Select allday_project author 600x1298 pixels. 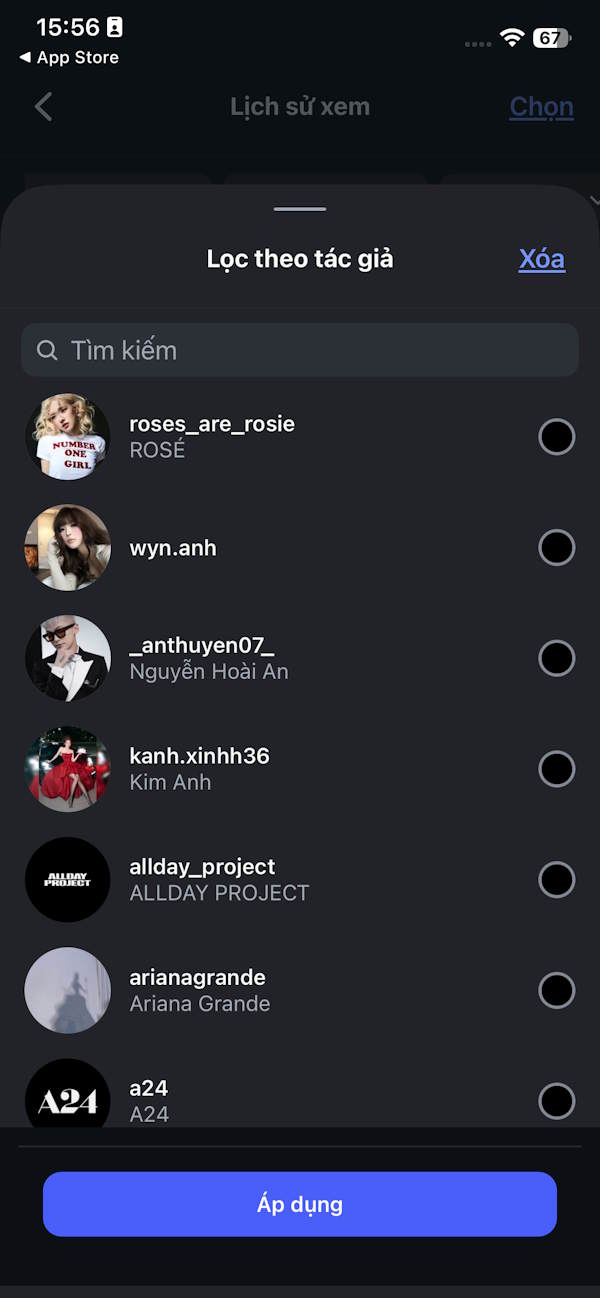556,880
